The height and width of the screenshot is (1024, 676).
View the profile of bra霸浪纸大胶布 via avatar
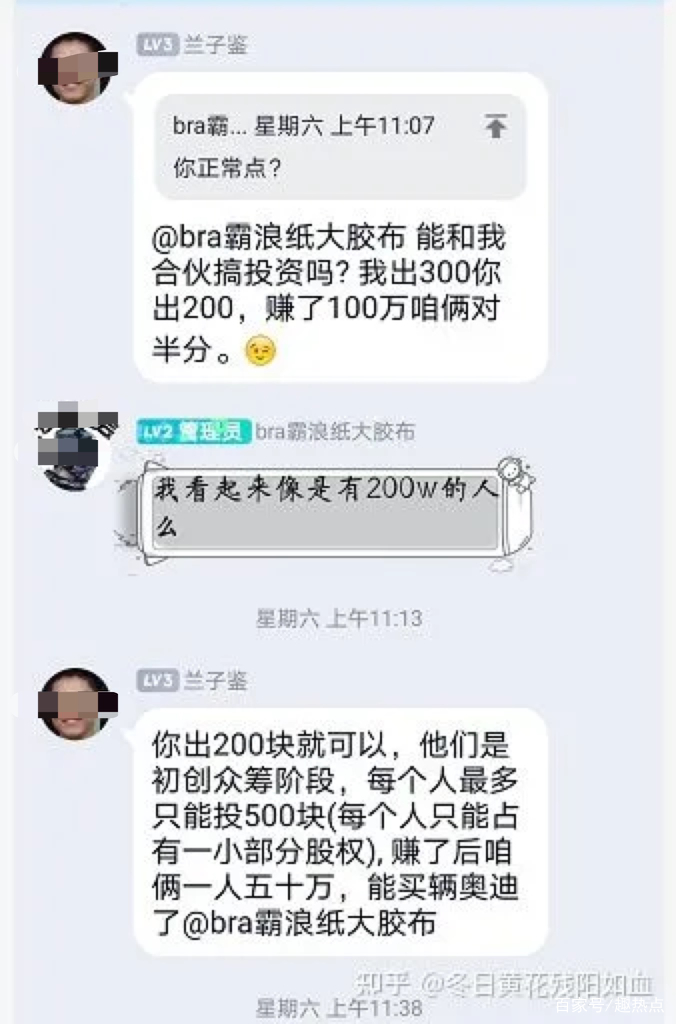[x=70, y=446]
